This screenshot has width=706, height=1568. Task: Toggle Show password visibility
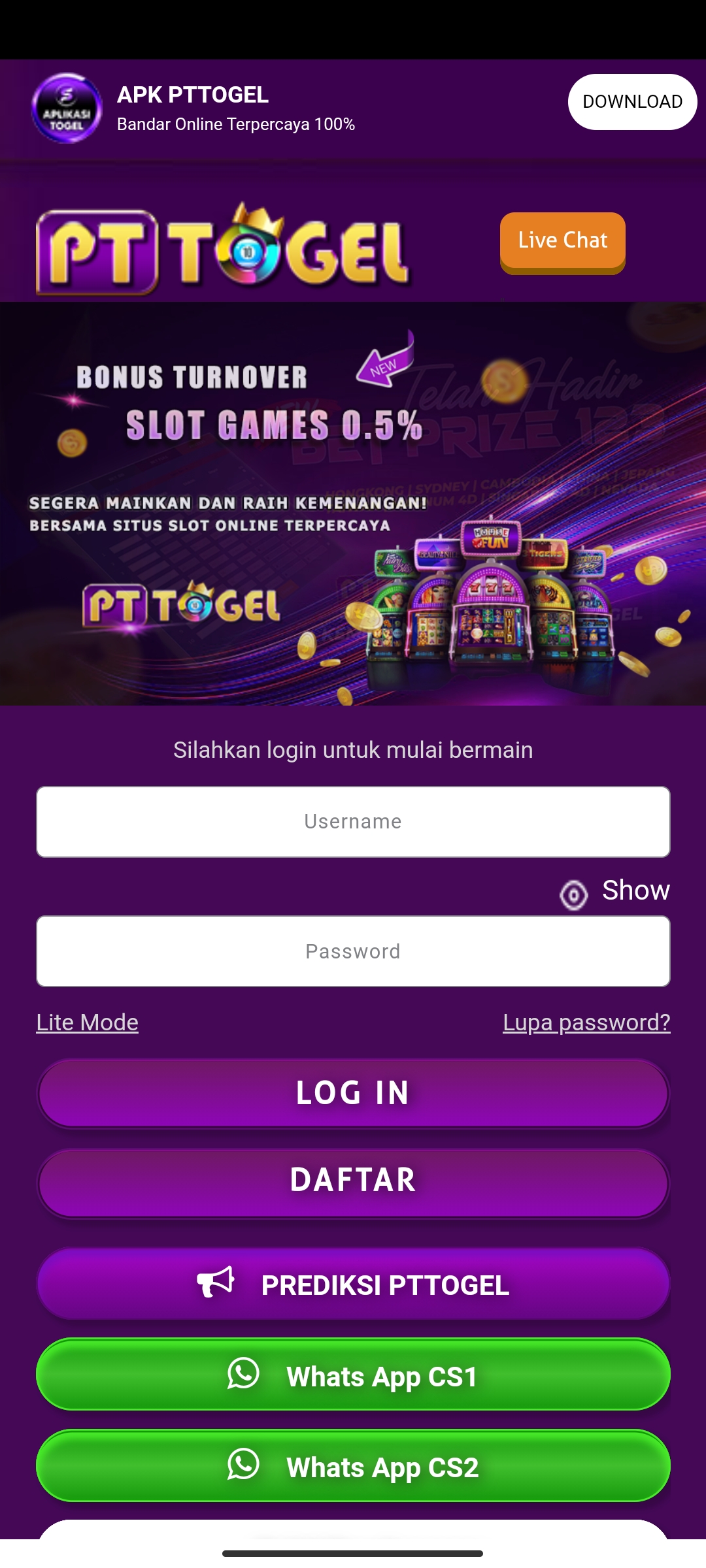tap(615, 892)
